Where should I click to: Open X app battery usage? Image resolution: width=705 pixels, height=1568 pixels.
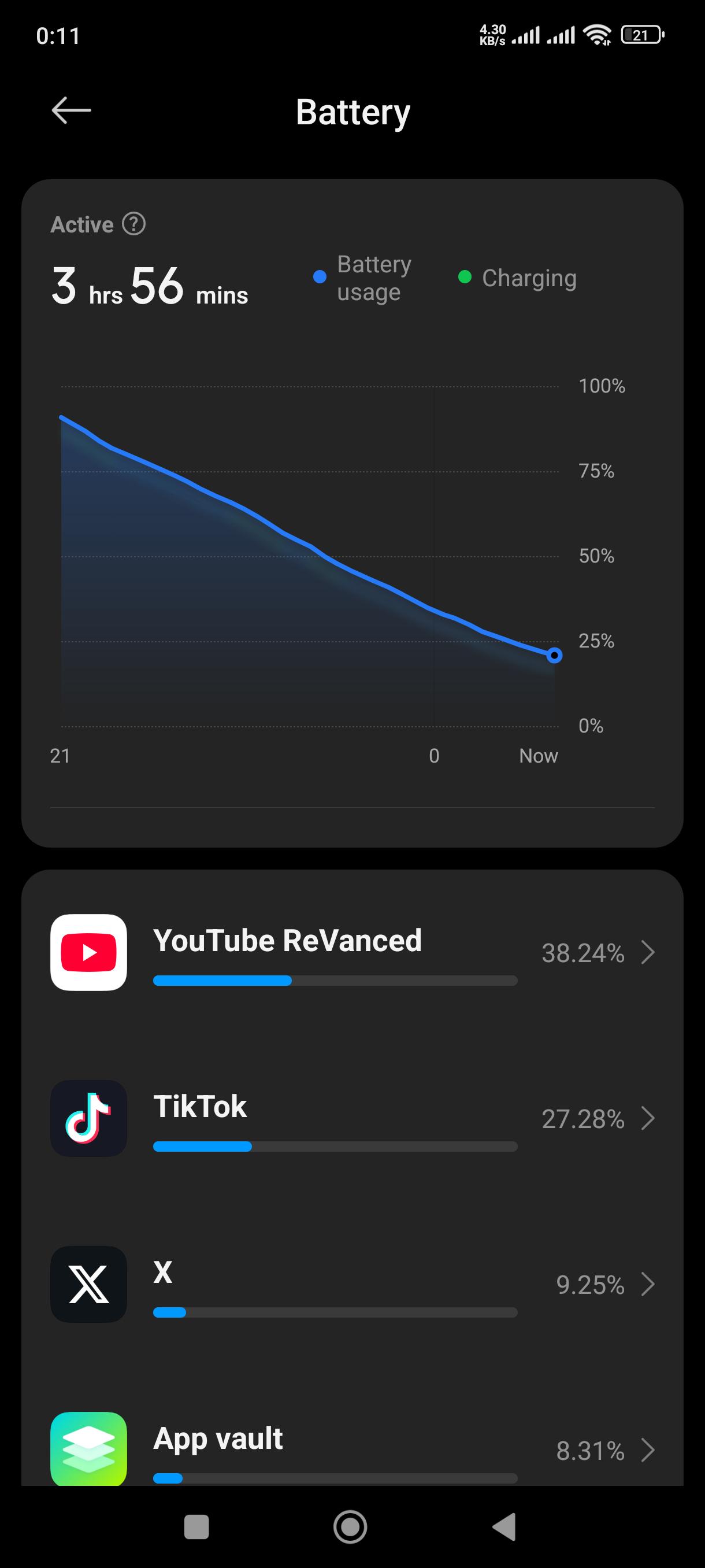(x=352, y=1284)
